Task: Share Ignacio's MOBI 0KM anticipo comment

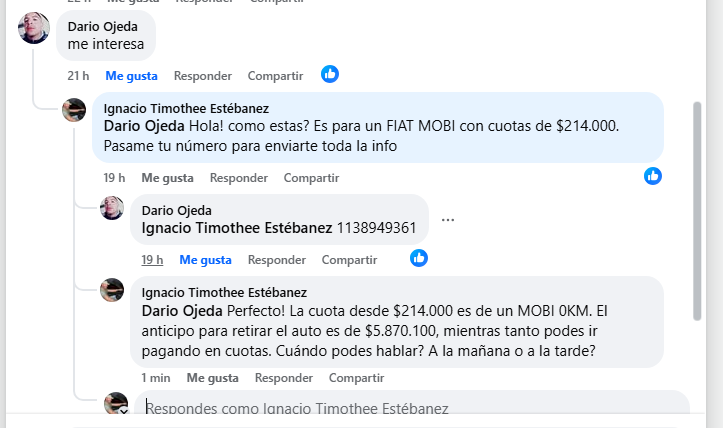Action: tap(356, 378)
